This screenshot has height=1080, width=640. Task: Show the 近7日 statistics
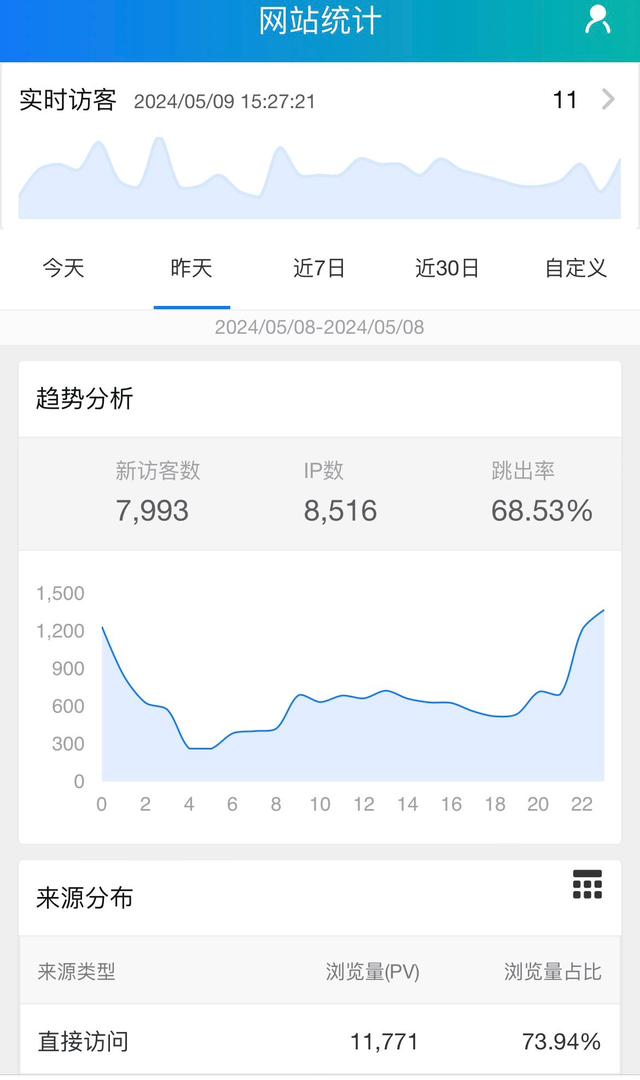coord(319,268)
